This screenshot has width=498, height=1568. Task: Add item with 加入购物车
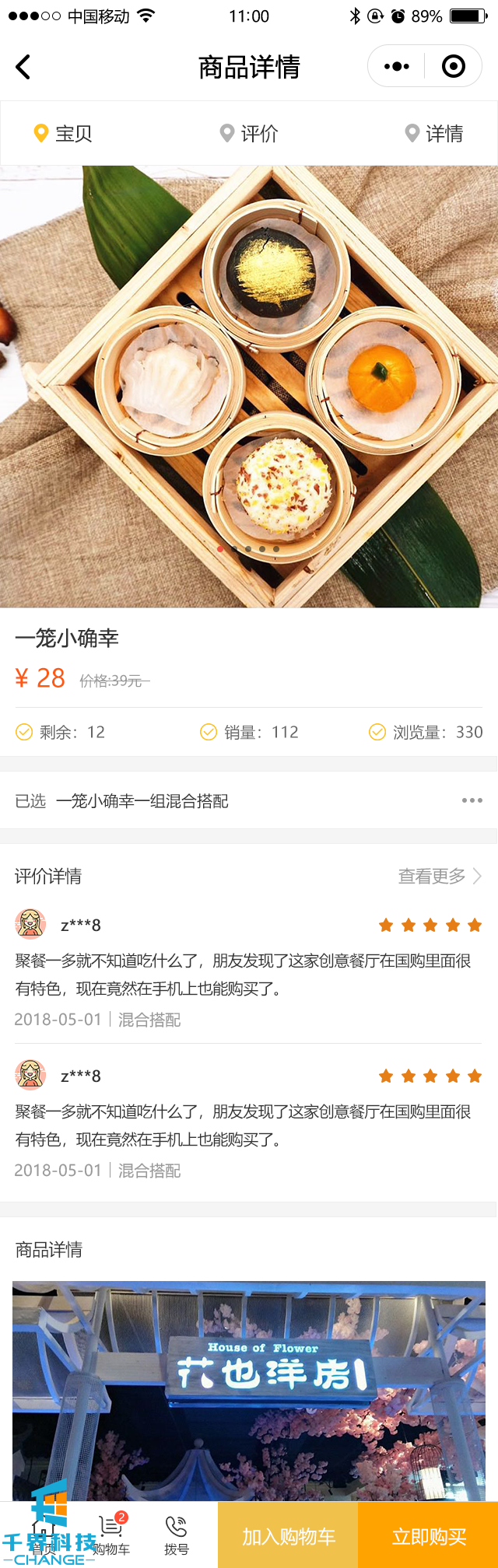pos(288,1536)
